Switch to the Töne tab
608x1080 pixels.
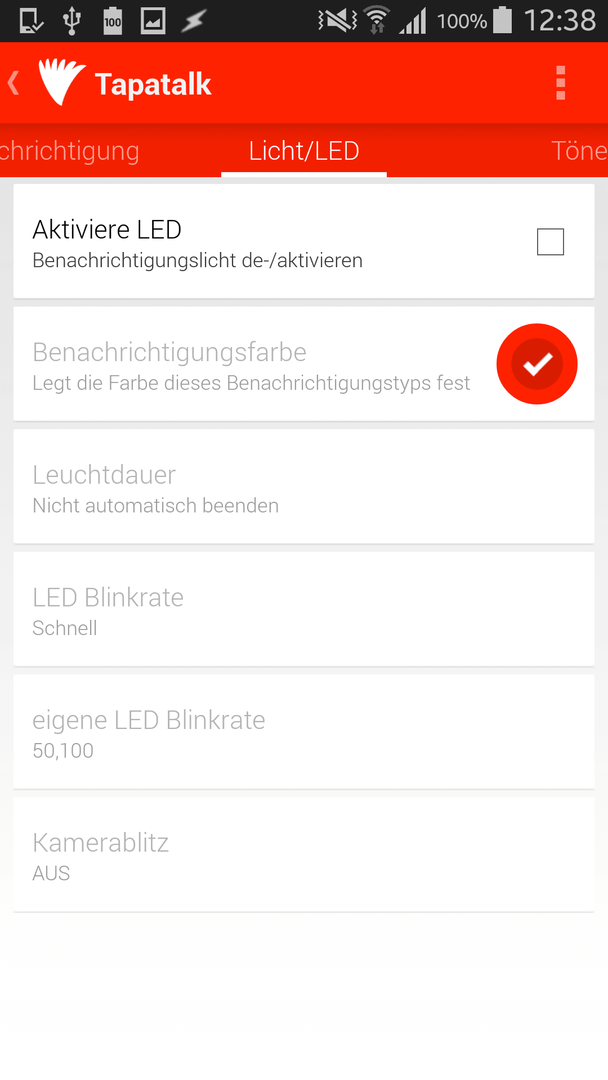point(579,151)
